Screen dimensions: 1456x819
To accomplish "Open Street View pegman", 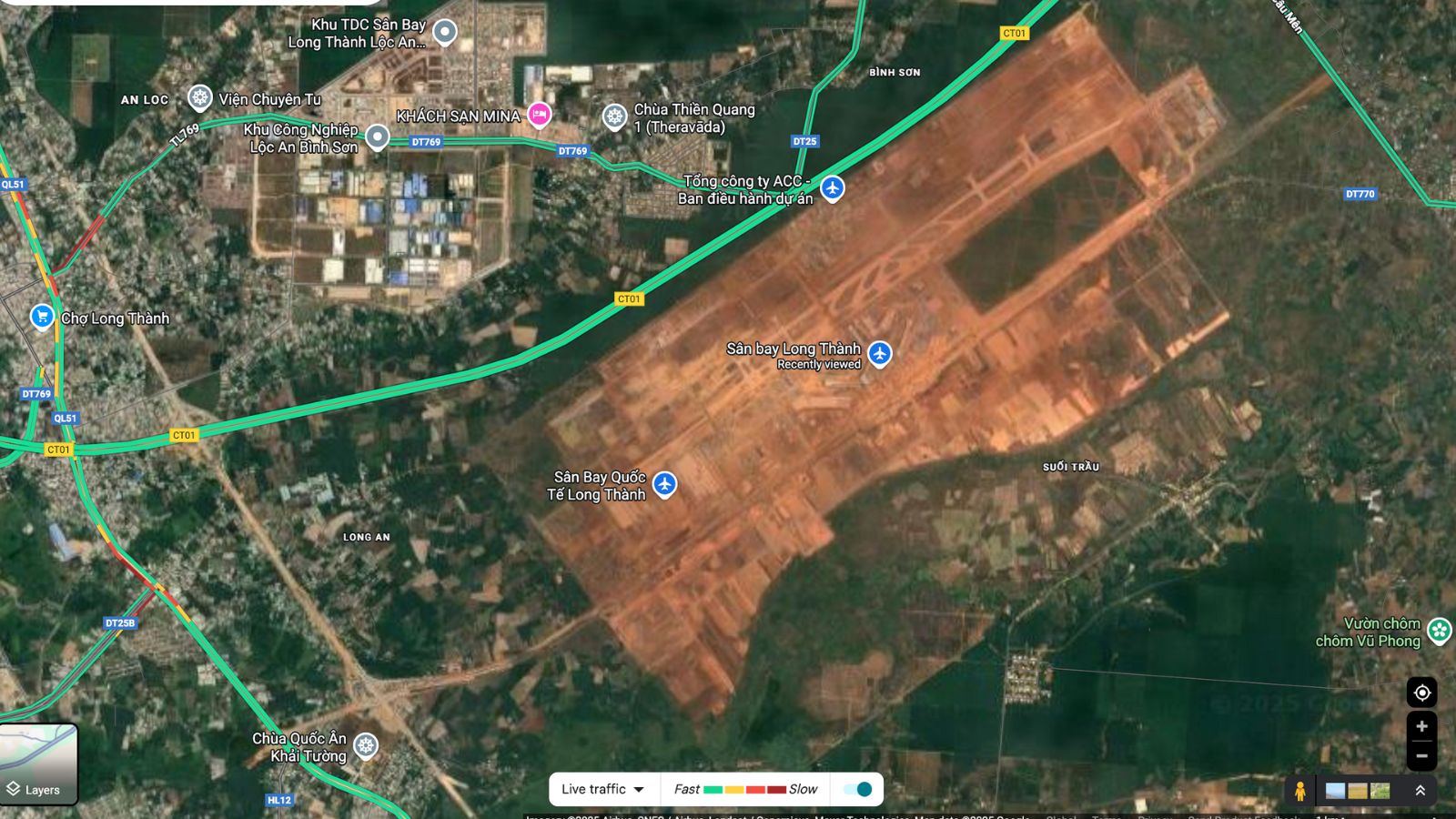I will [x=1299, y=791].
